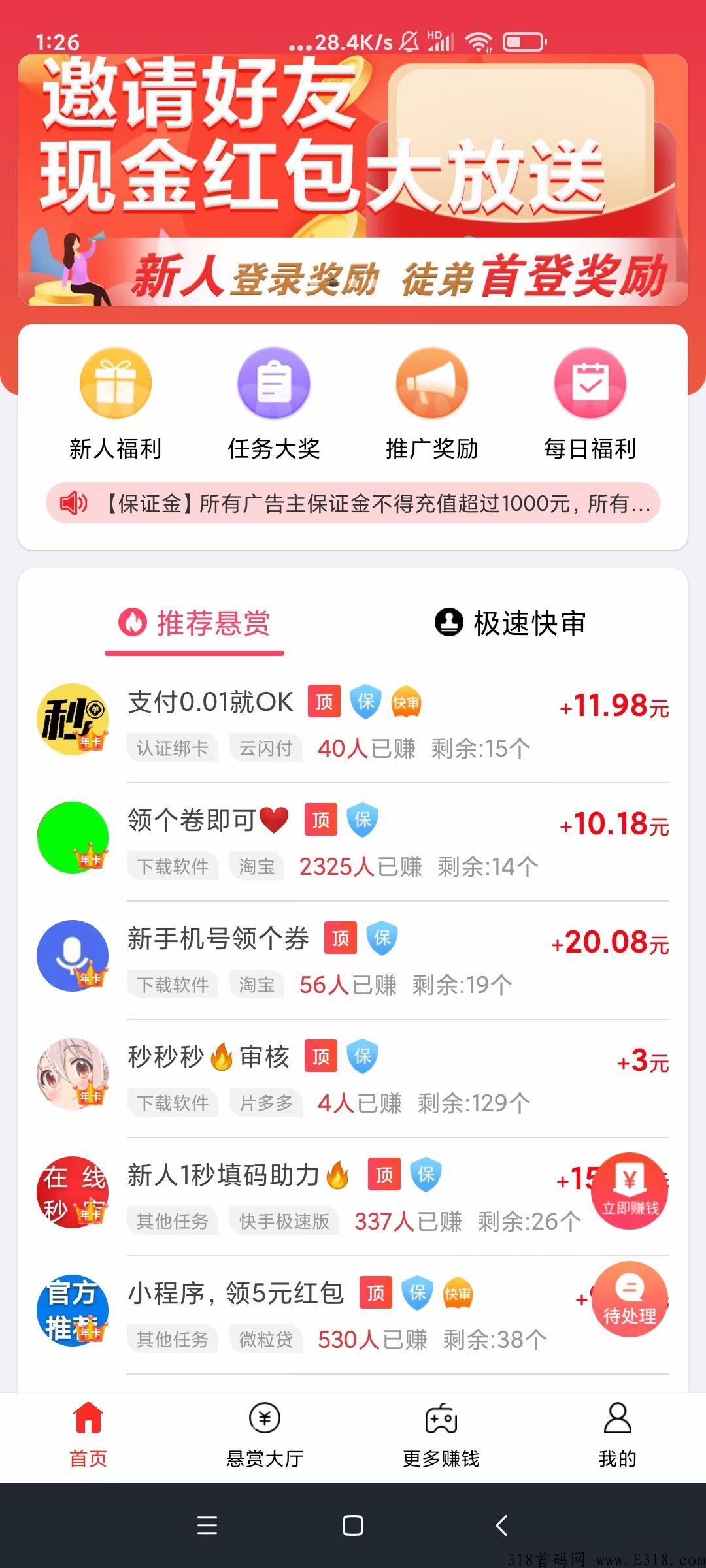Tap the 在线秒审 red avatar

74,1191
